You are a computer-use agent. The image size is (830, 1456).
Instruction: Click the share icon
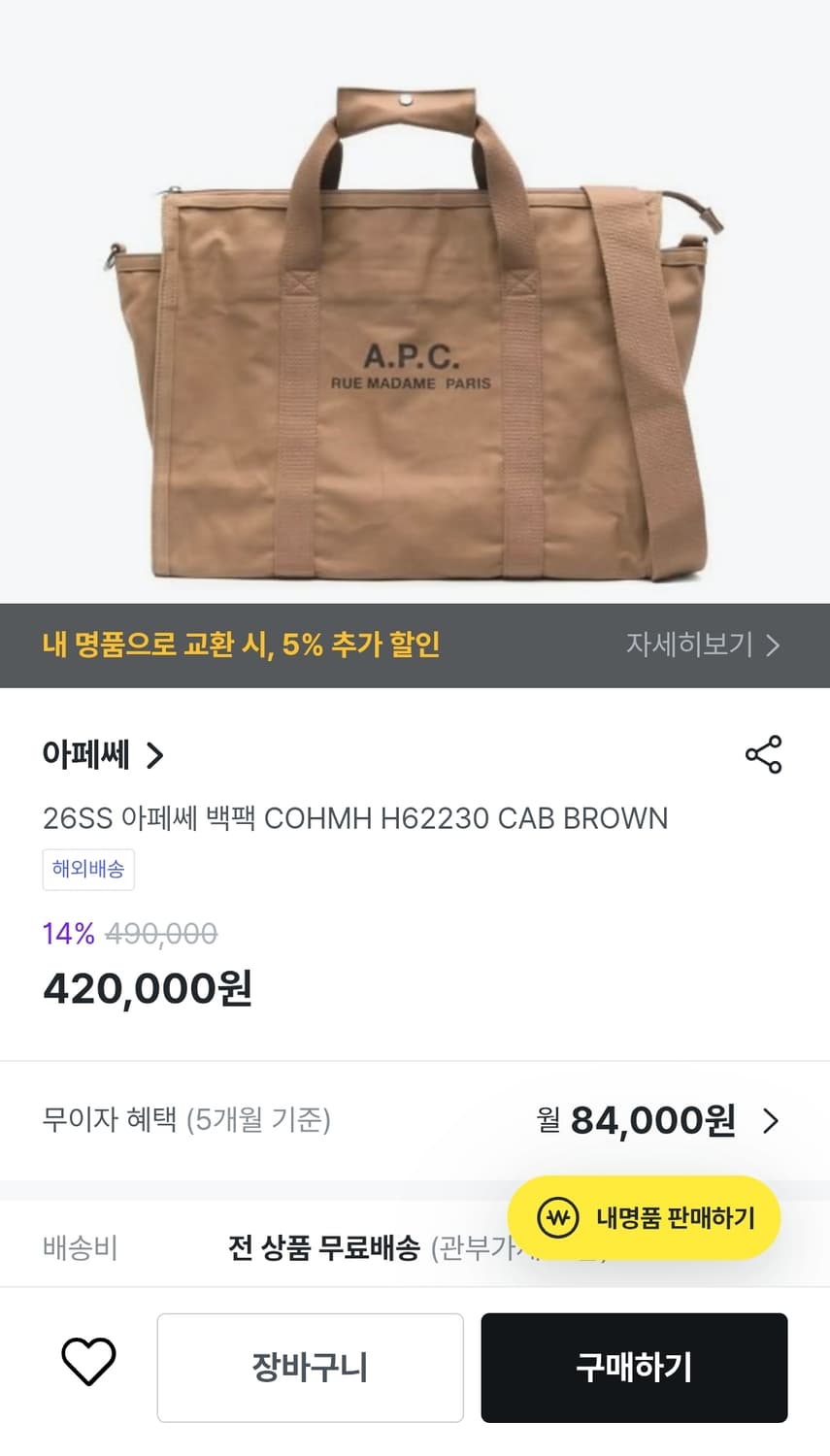point(764,754)
